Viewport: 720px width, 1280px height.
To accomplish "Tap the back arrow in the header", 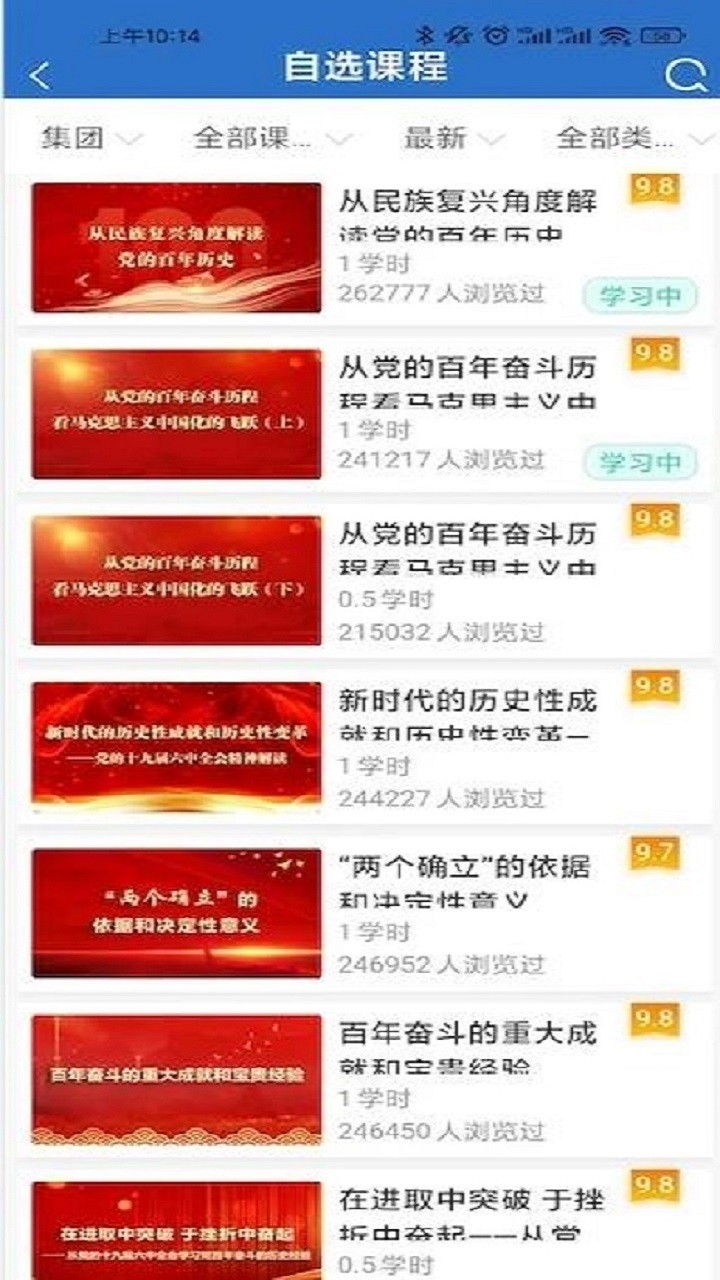I will coord(38,72).
